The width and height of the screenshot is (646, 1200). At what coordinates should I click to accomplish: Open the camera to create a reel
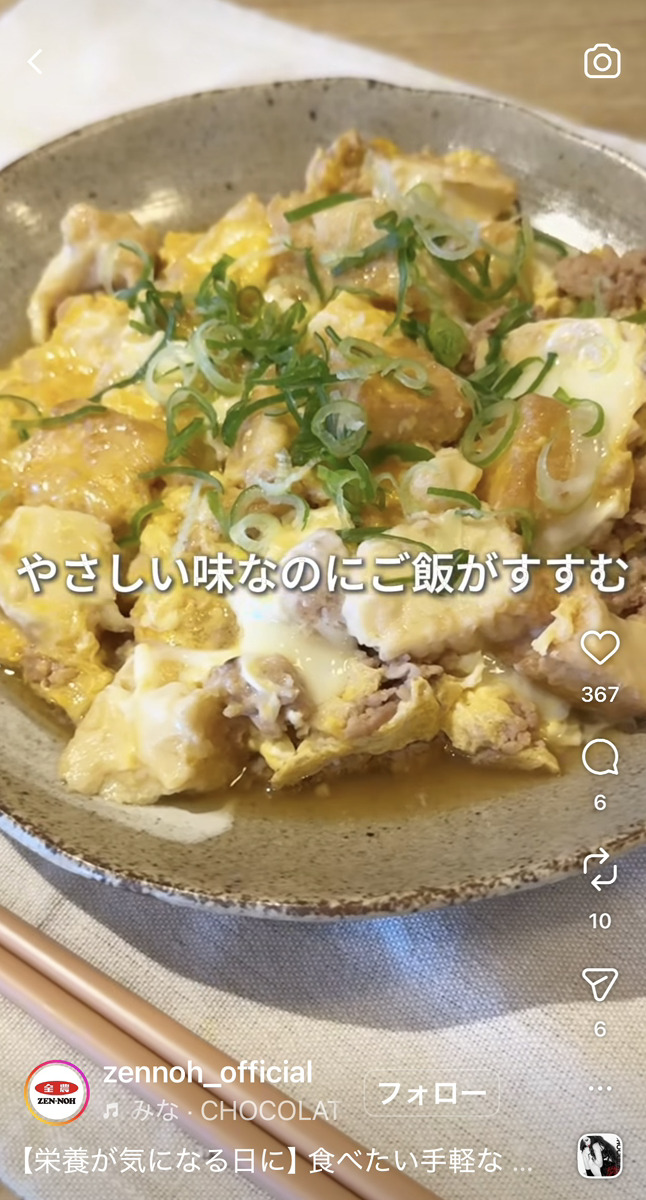pyautogui.click(x=602, y=62)
